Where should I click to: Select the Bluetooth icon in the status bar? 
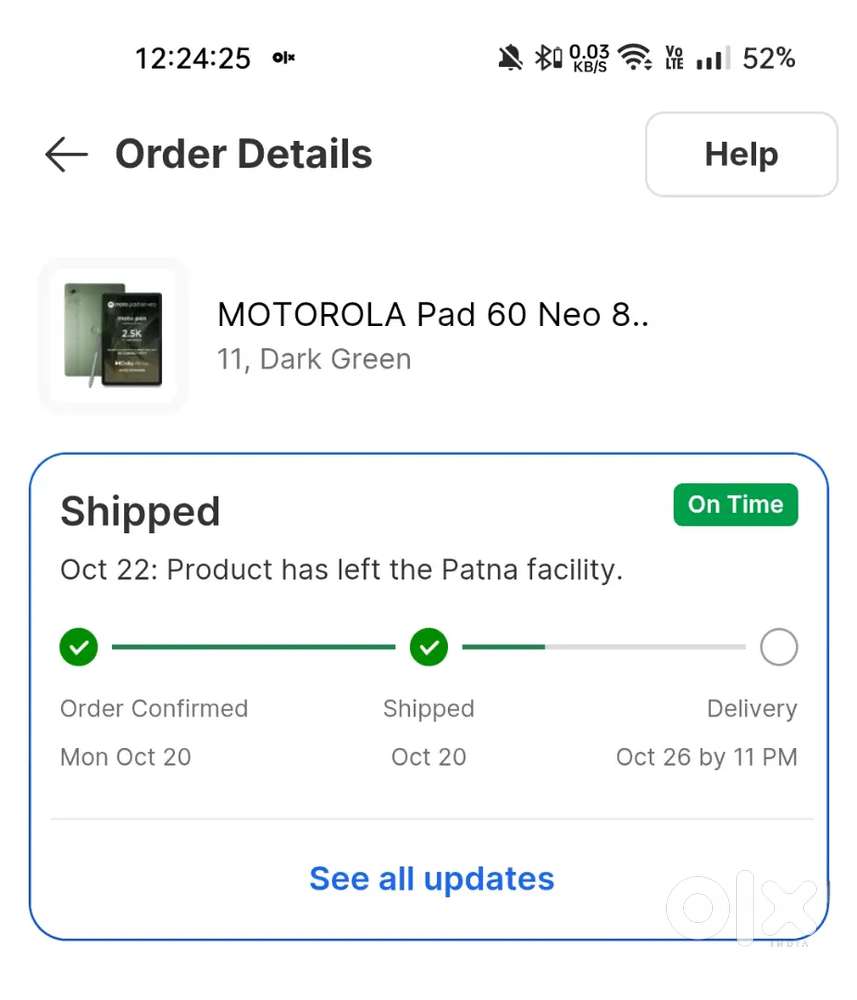coord(541,57)
